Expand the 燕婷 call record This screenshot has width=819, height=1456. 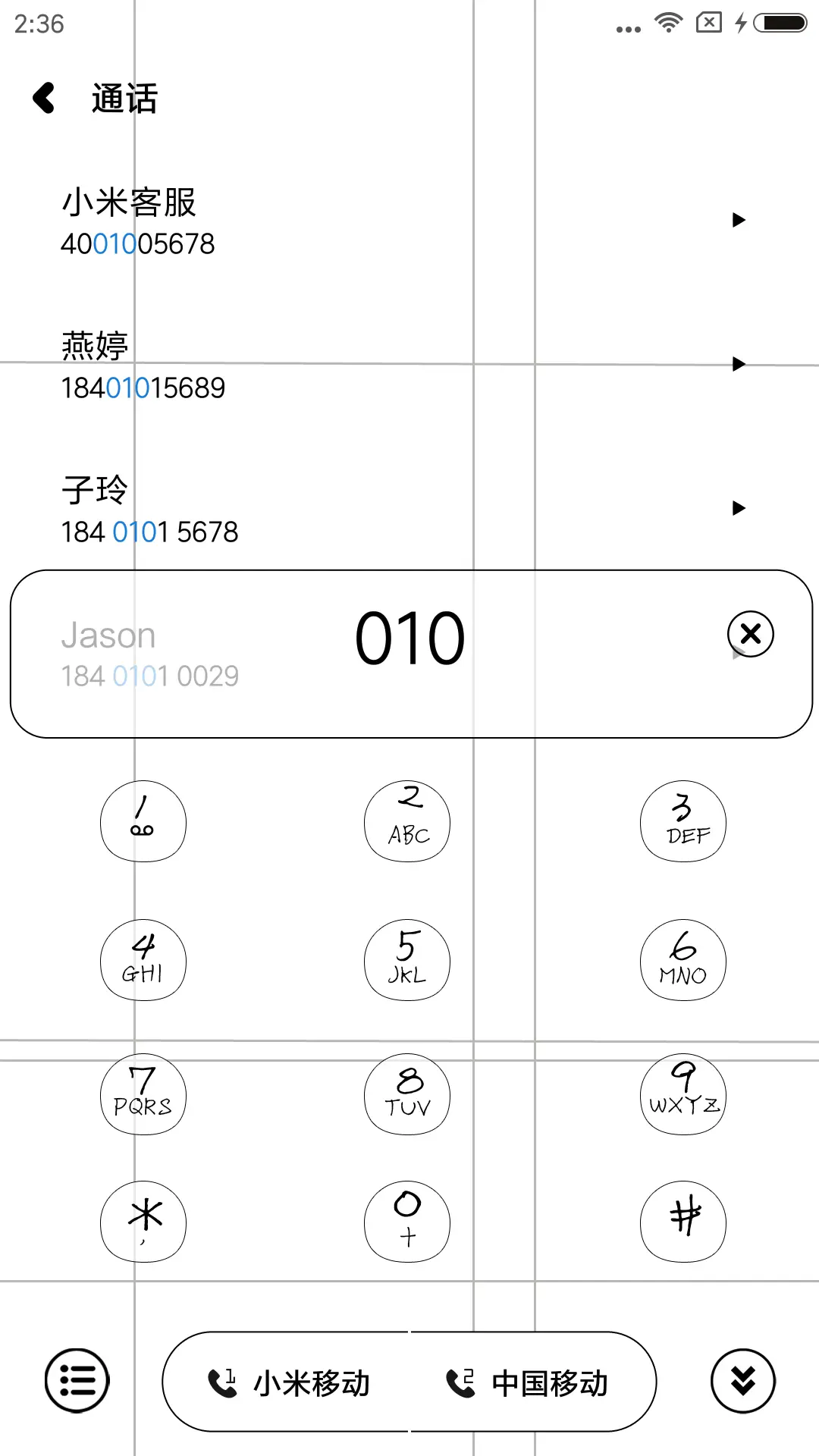coord(738,364)
